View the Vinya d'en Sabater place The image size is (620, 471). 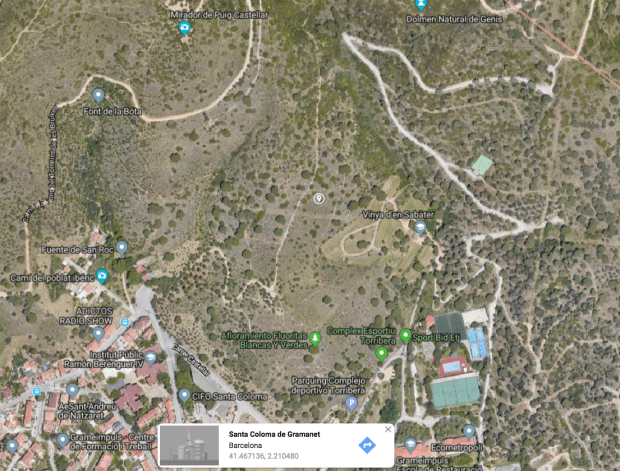[x=420, y=227]
